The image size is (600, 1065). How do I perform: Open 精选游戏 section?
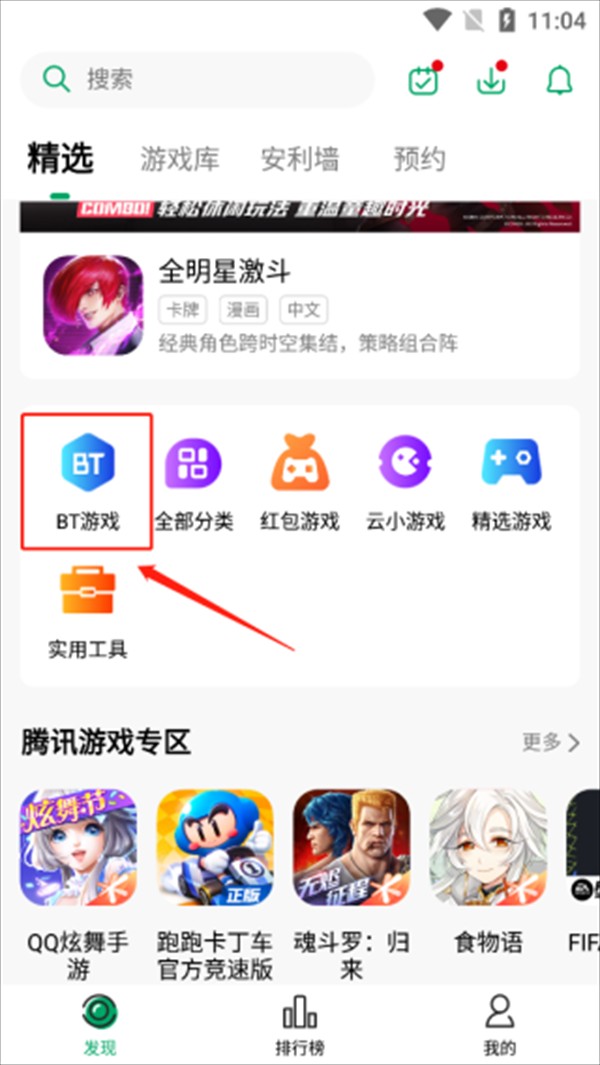point(511,481)
